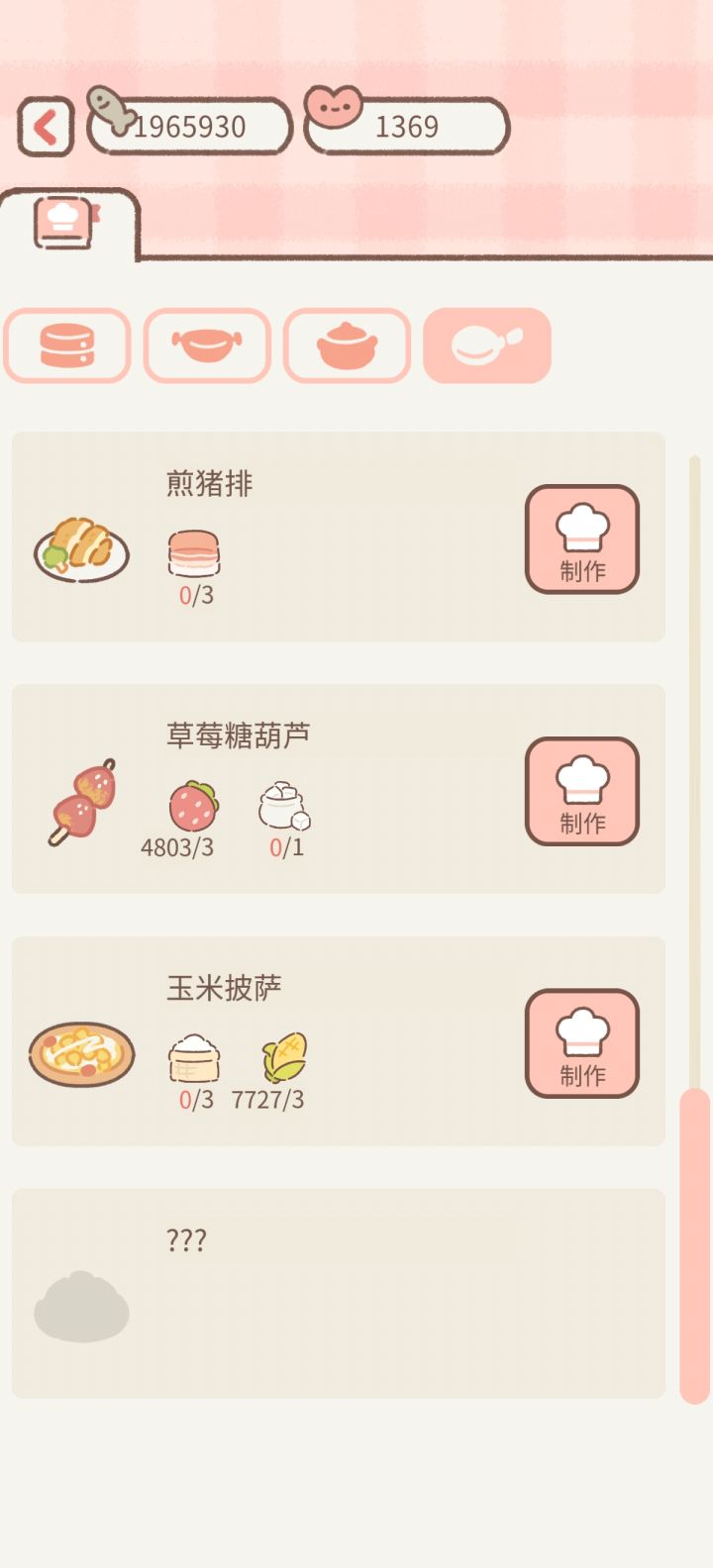Select the fish dish category icon
Image resolution: width=713 pixels, height=1568 pixels.
[207, 343]
